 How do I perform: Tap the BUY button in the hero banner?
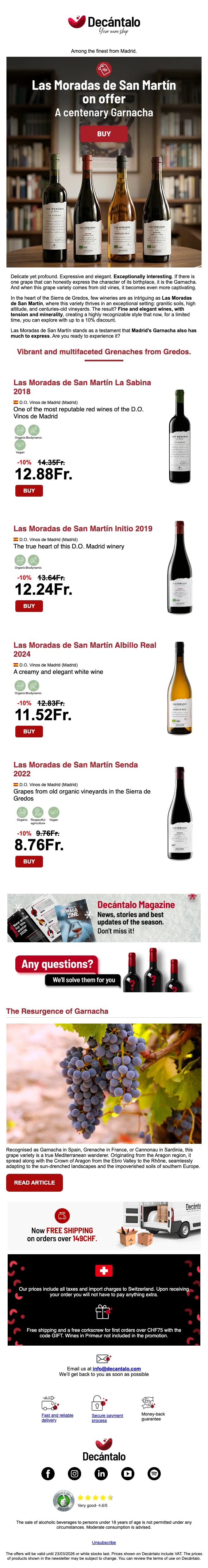click(x=104, y=134)
